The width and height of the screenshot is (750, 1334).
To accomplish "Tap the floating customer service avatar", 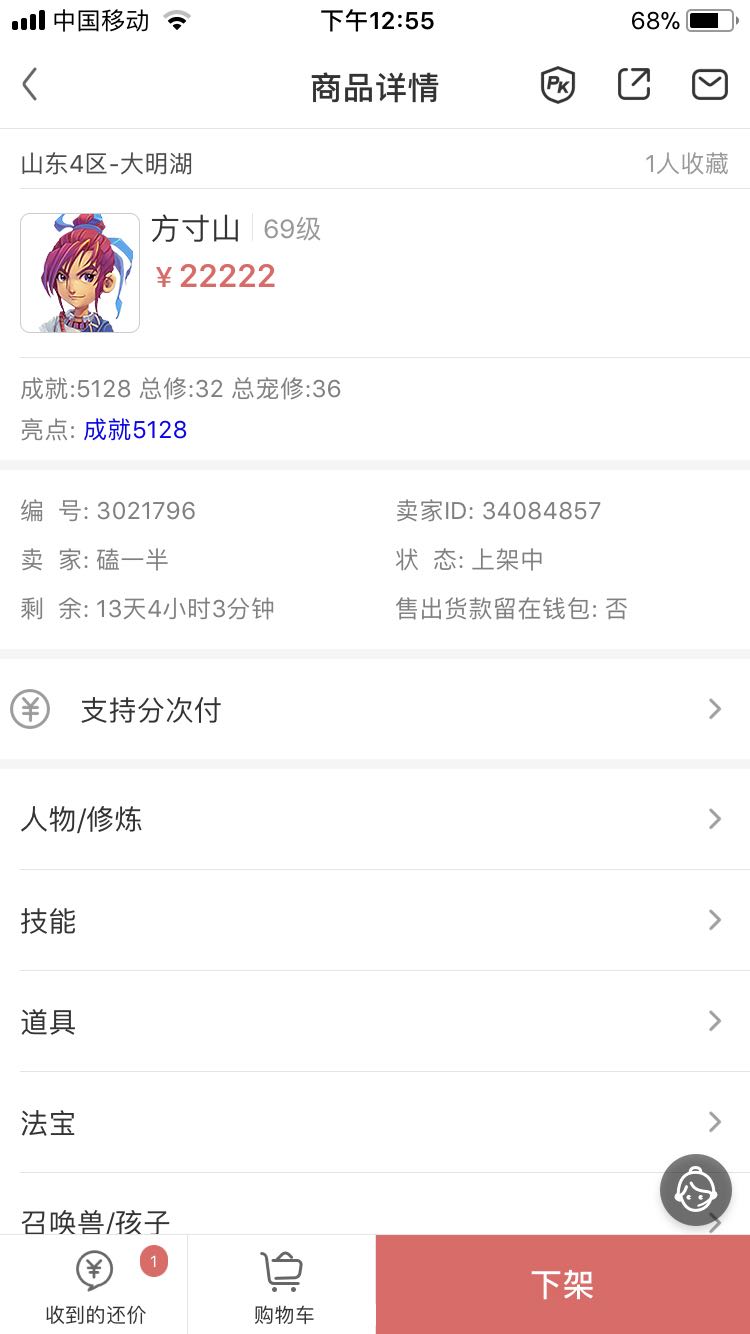I will (x=696, y=1190).
